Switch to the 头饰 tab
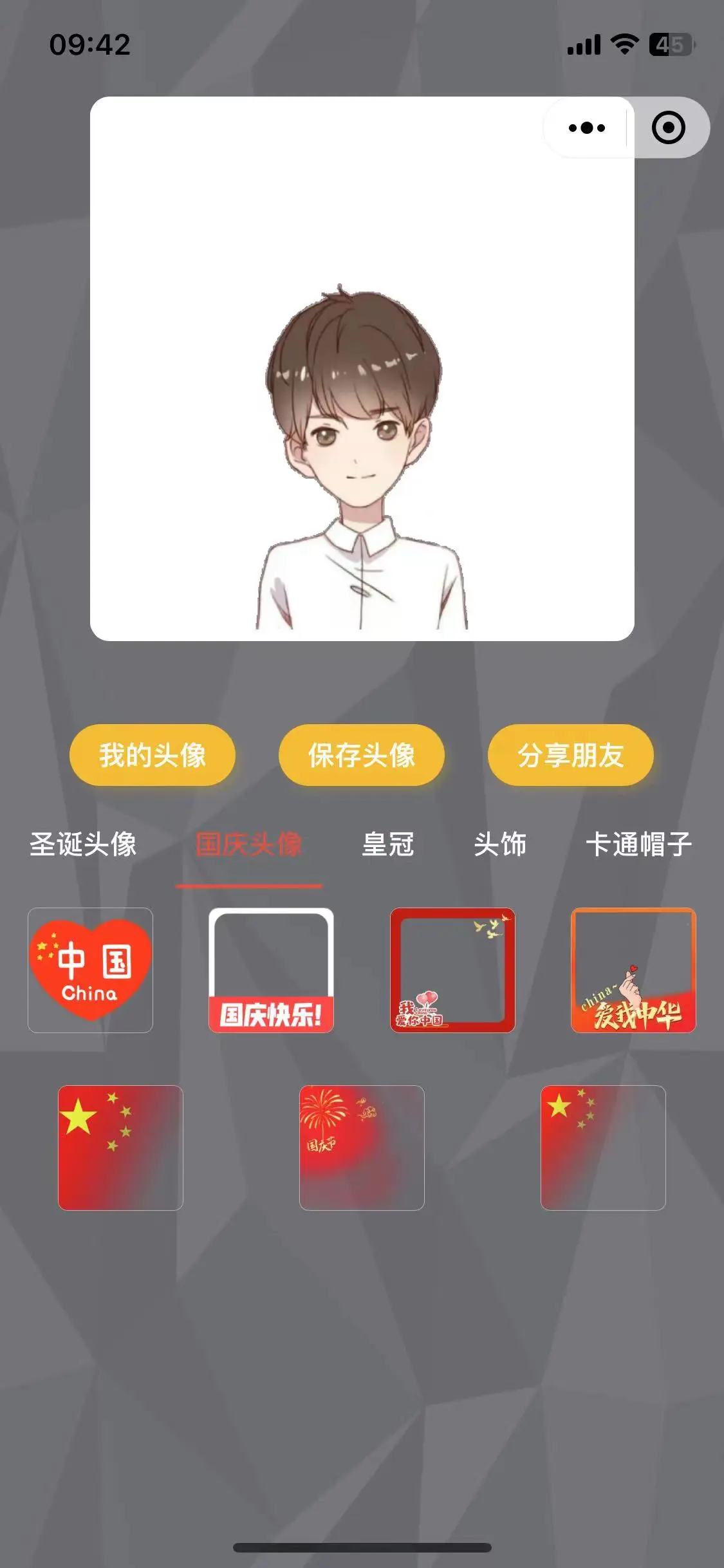Image resolution: width=724 pixels, height=1568 pixels. [x=500, y=845]
